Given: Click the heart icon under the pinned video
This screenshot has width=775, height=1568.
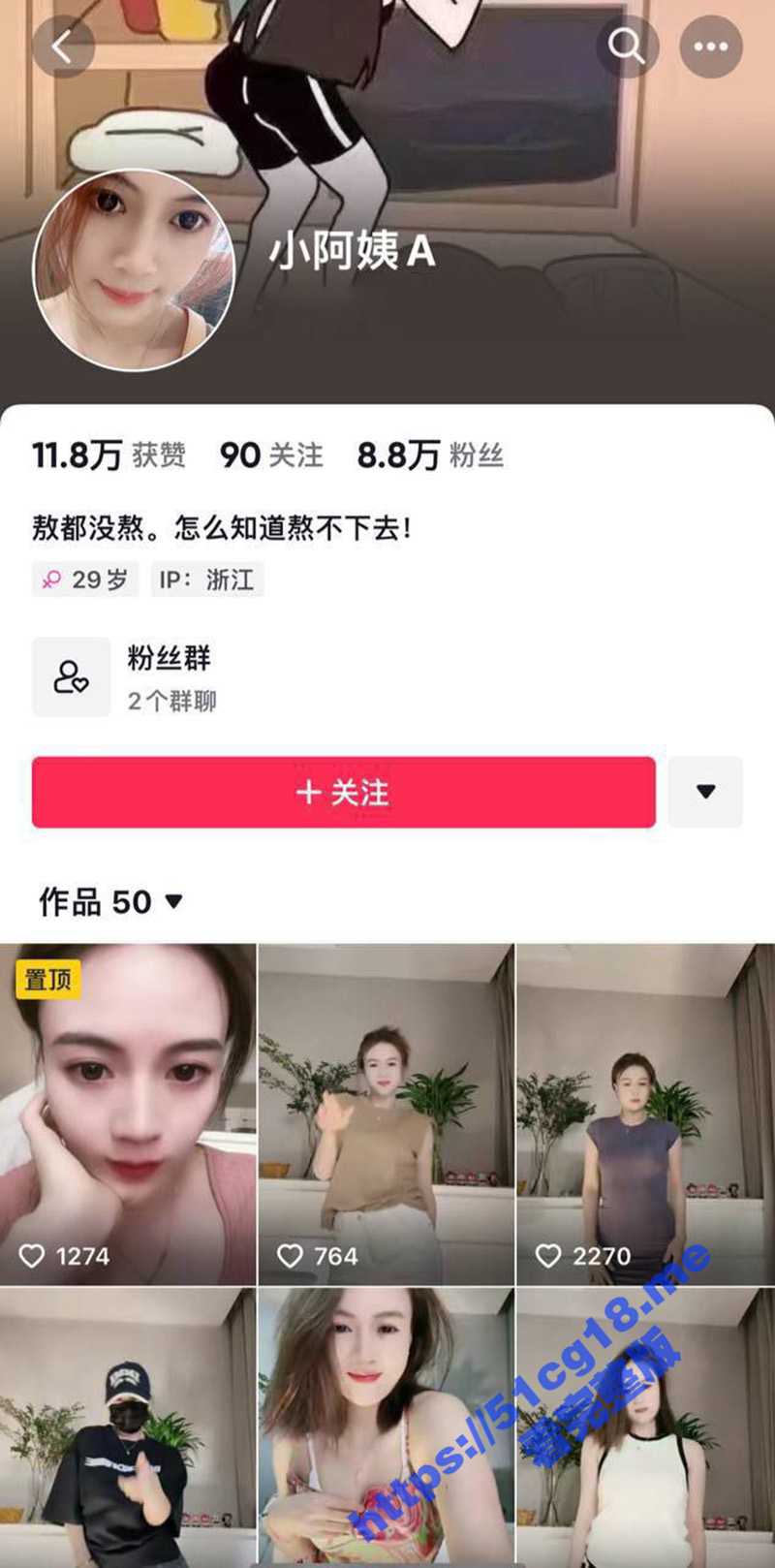Looking at the screenshot, I should click(35, 1255).
